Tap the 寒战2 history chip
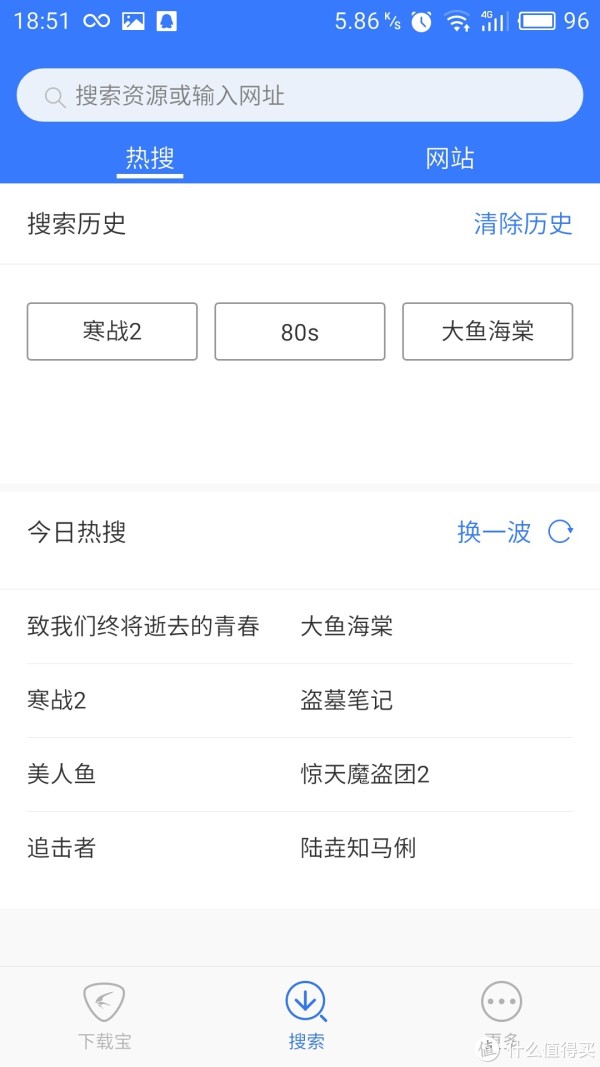 112,331
